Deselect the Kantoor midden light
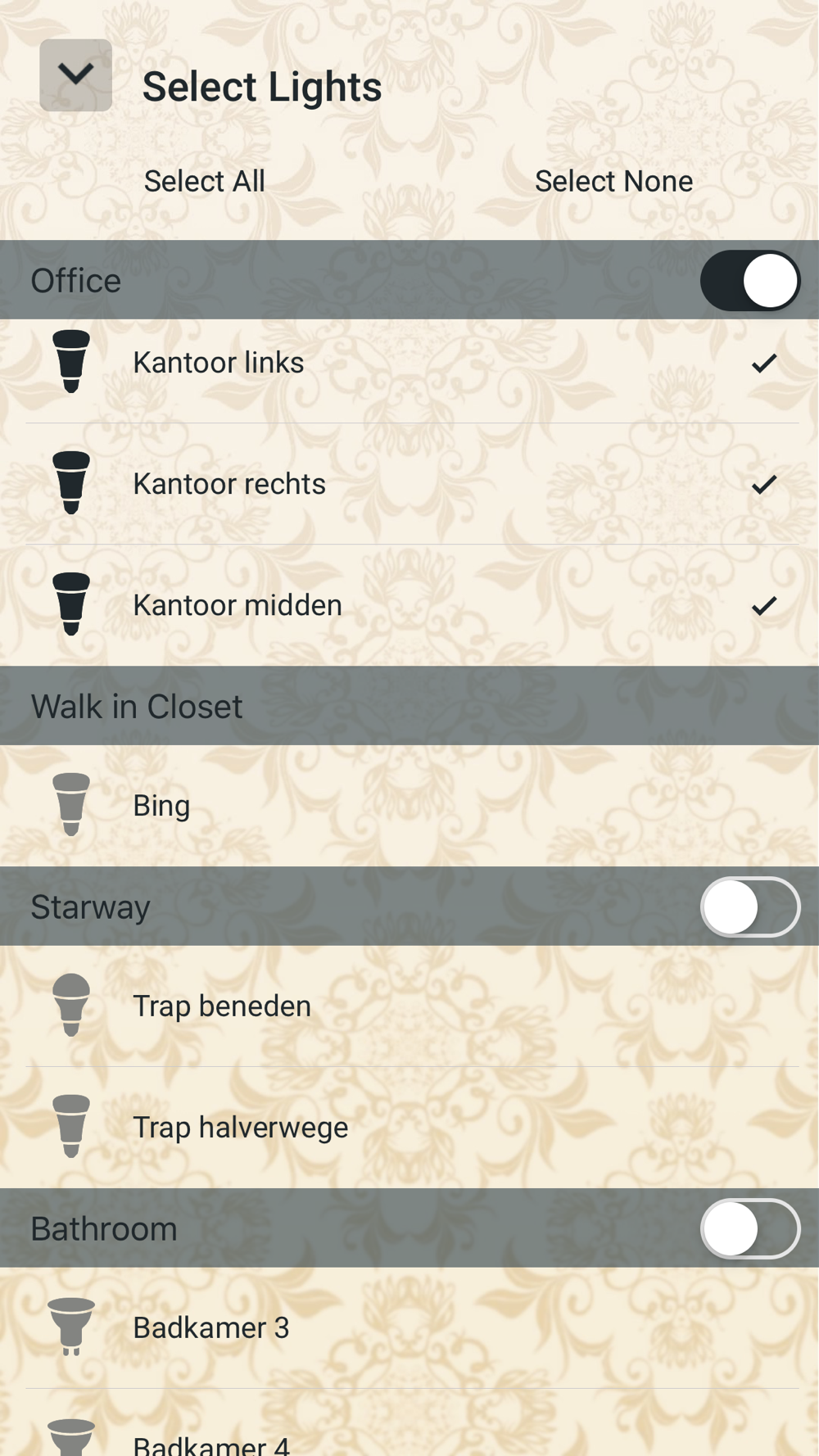Screen dimensions: 819x1456 (x=409, y=605)
